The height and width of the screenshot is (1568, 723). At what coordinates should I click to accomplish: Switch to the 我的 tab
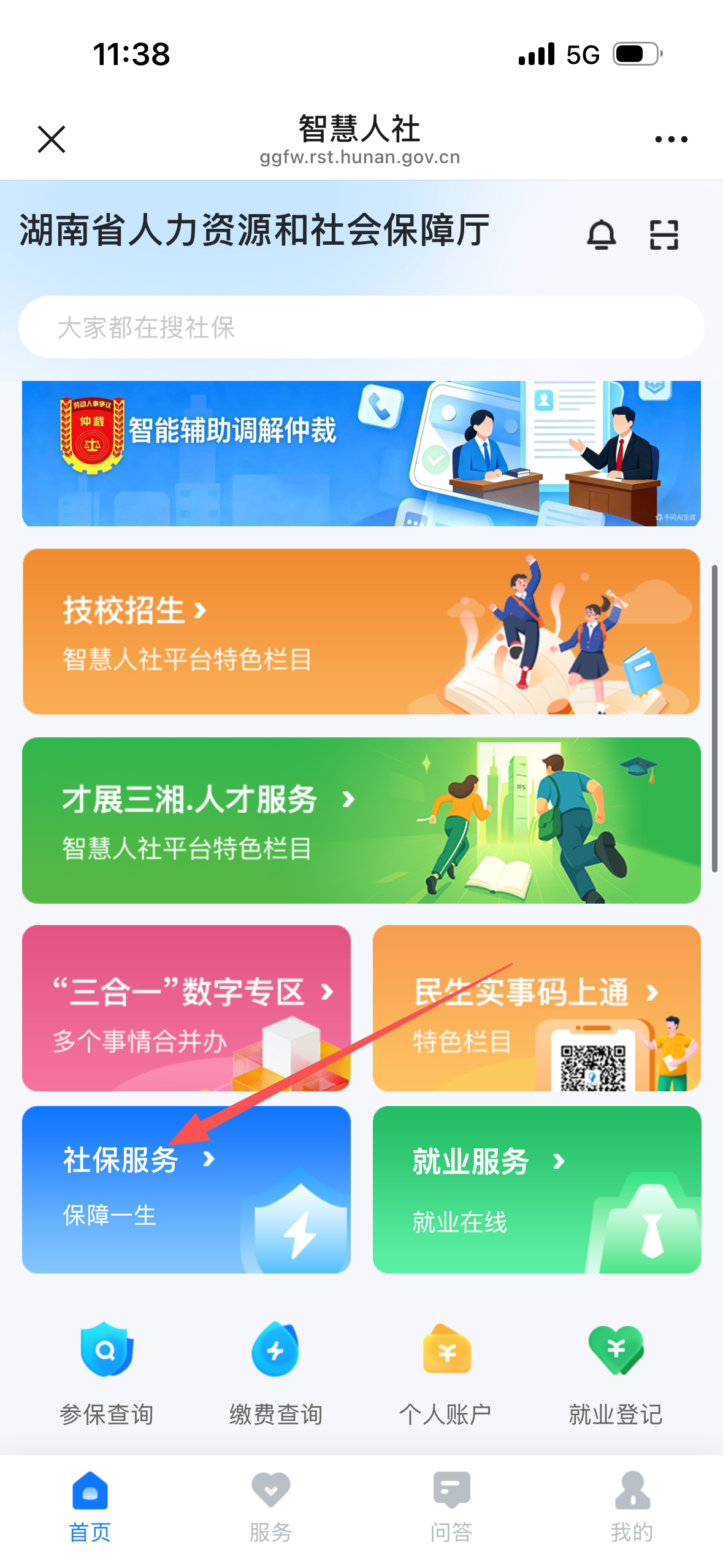[x=632, y=1507]
